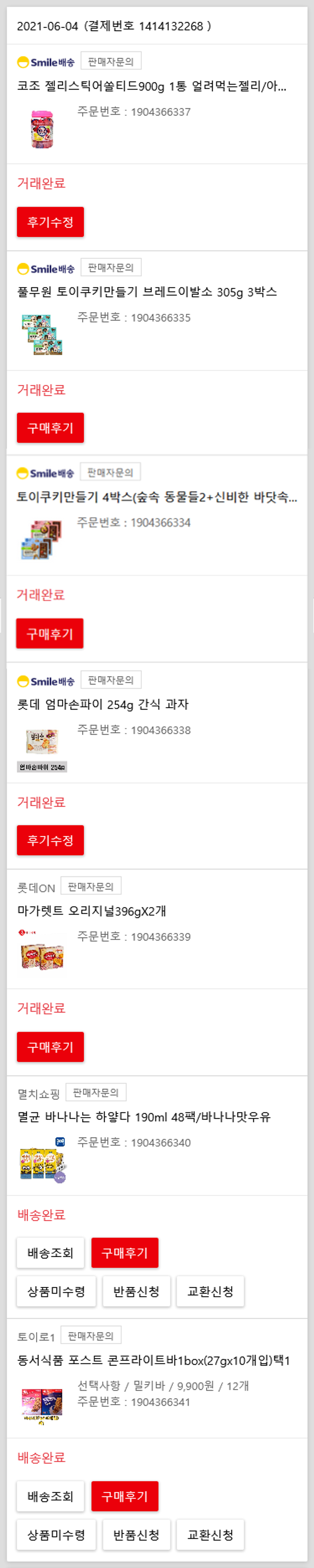The height and width of the screenshot is (1568, 314).
Task: Tap 후기수정 for 코조 젤리스틱 order
Action: pyautogui.click(x=50, y=222)
